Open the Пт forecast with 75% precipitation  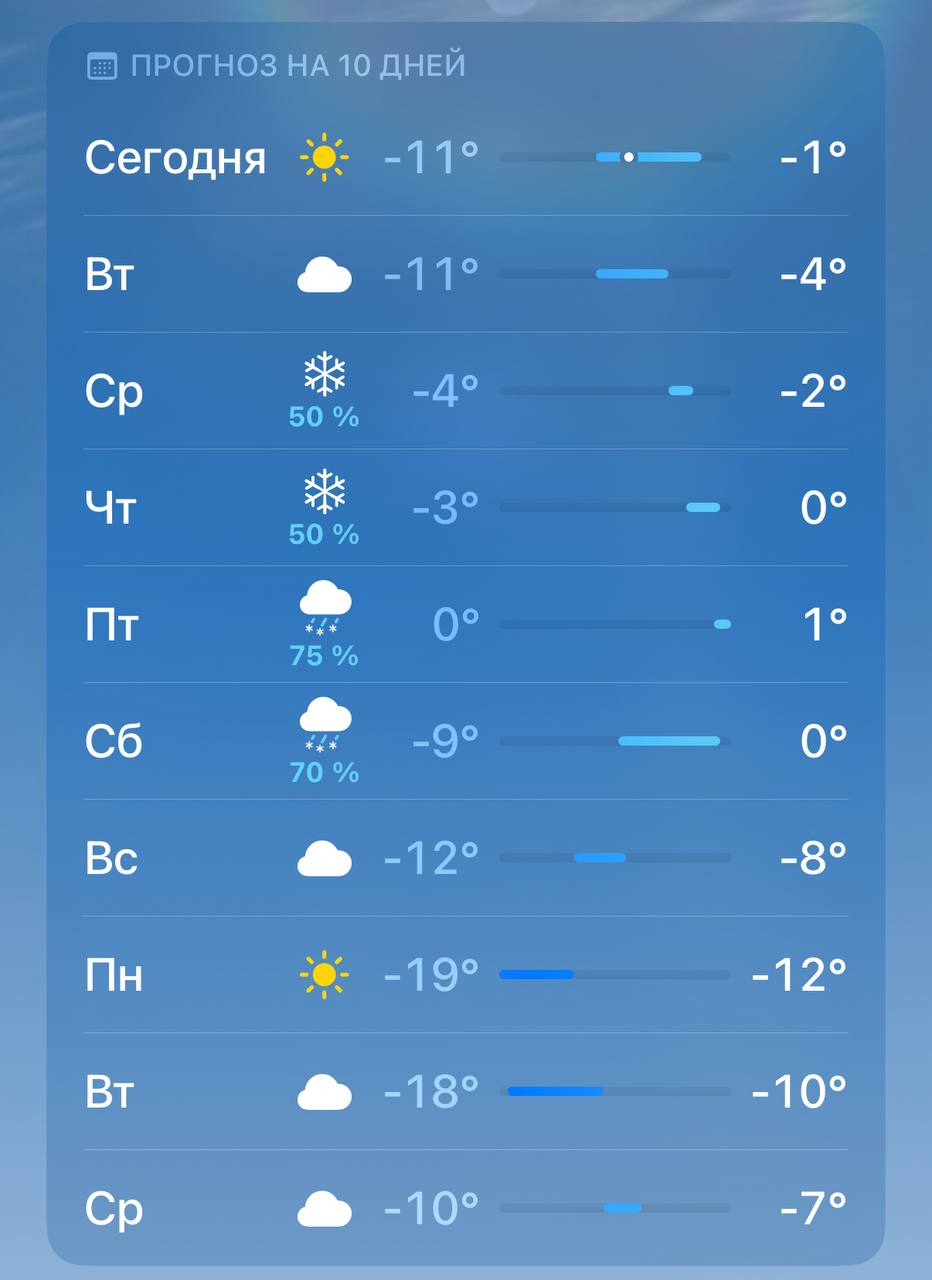coord(465,625)
